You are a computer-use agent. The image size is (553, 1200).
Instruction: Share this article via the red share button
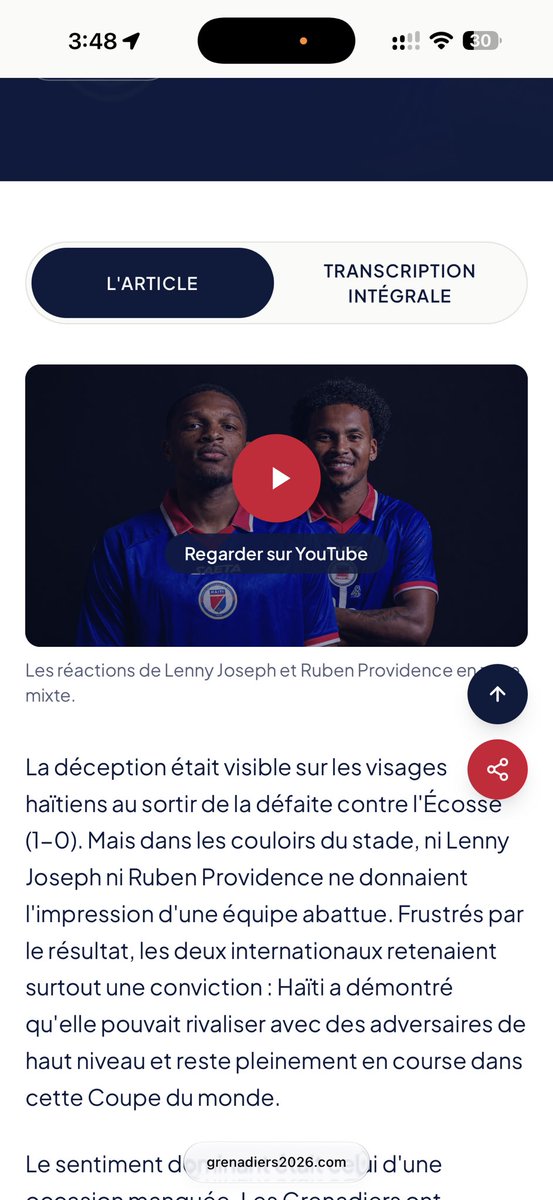pos(497,769)
